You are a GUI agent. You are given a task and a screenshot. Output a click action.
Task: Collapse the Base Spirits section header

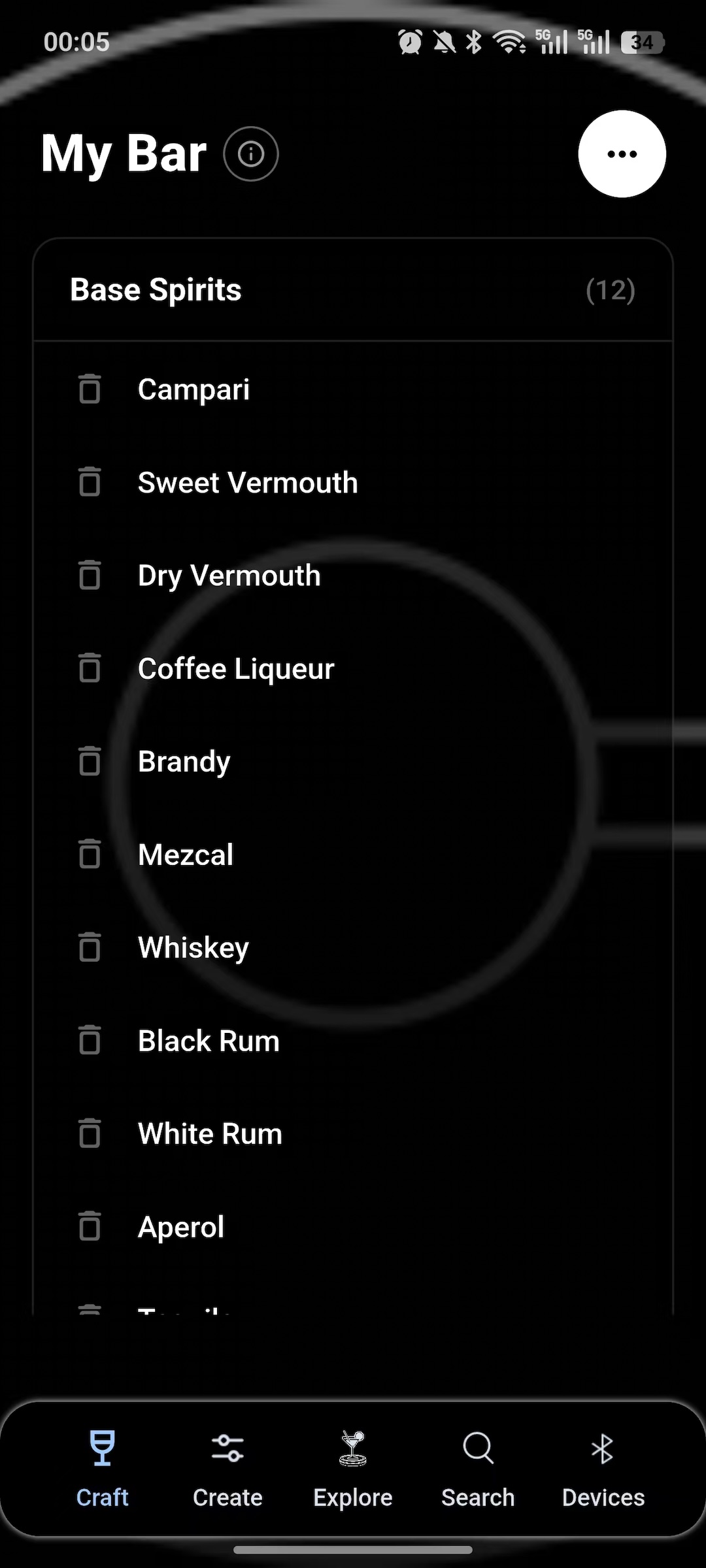click(x=353, y=290)
